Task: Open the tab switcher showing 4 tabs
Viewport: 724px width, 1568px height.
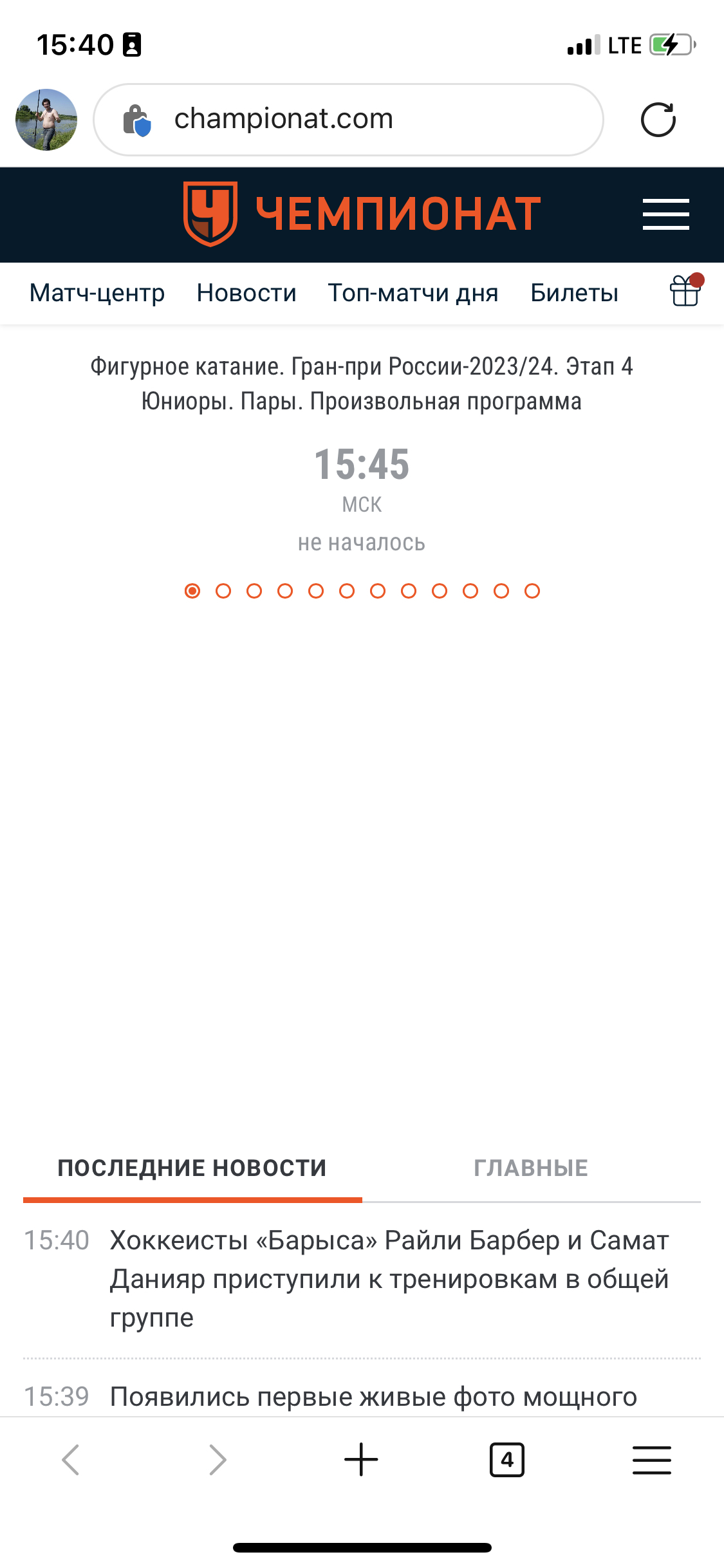Action: point(507,1459)
